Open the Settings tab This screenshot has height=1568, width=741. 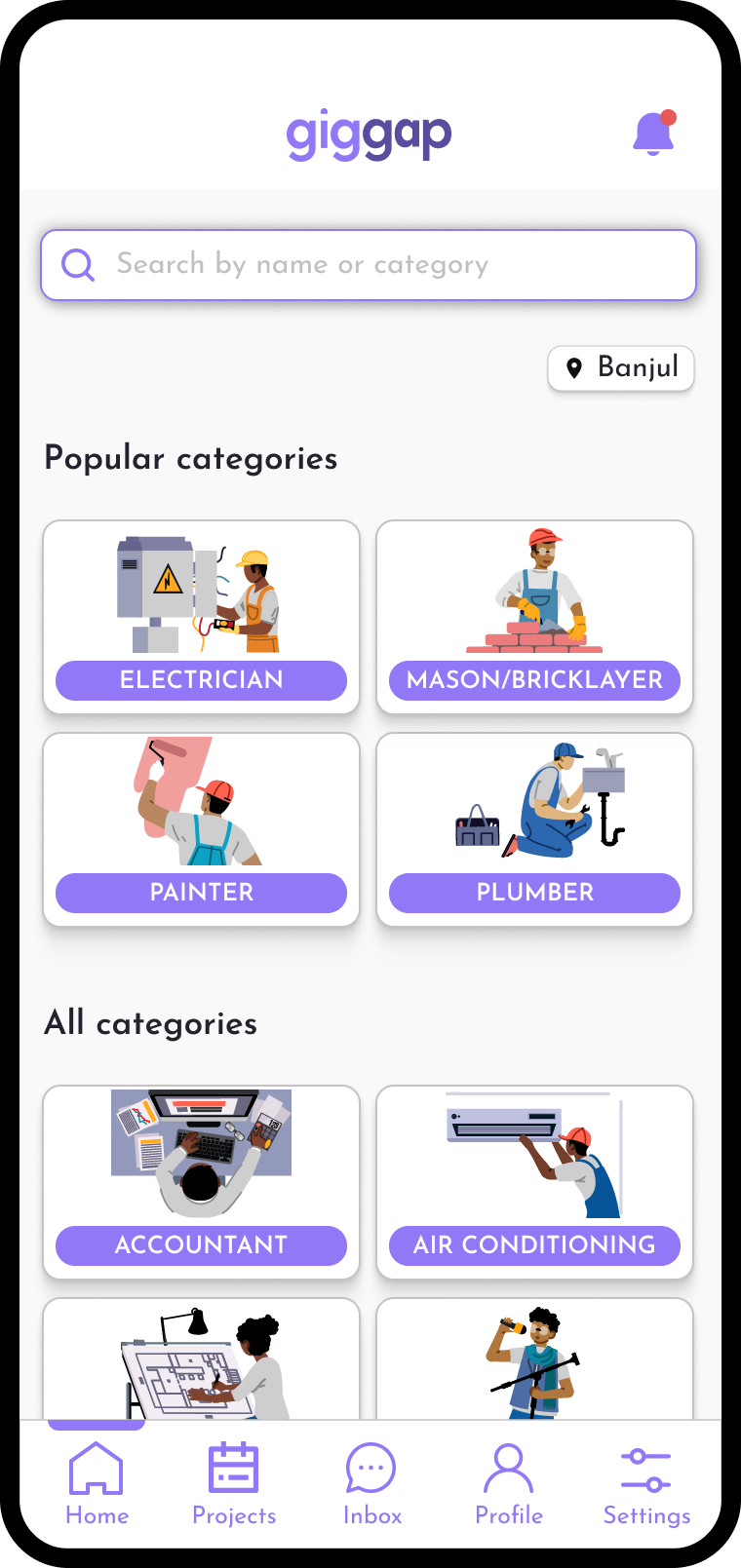[646, 1484]
